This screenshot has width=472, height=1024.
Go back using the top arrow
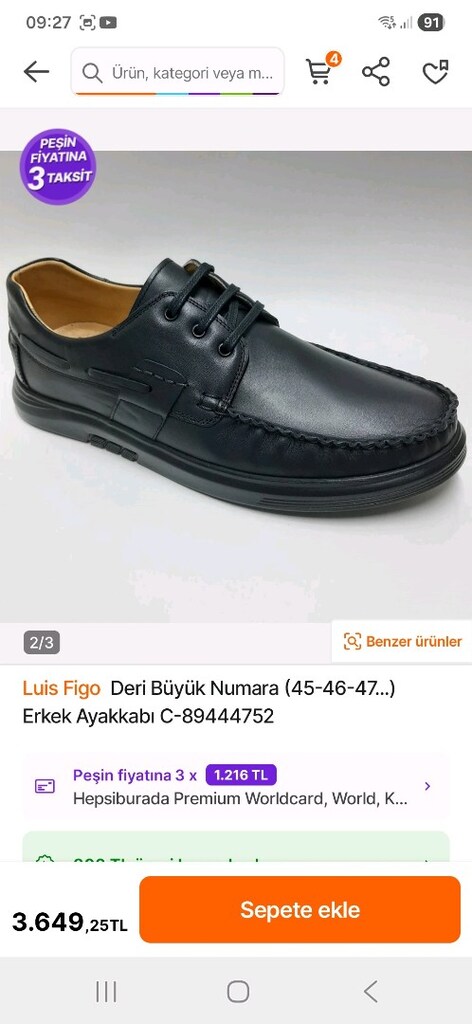coord(36,72)
